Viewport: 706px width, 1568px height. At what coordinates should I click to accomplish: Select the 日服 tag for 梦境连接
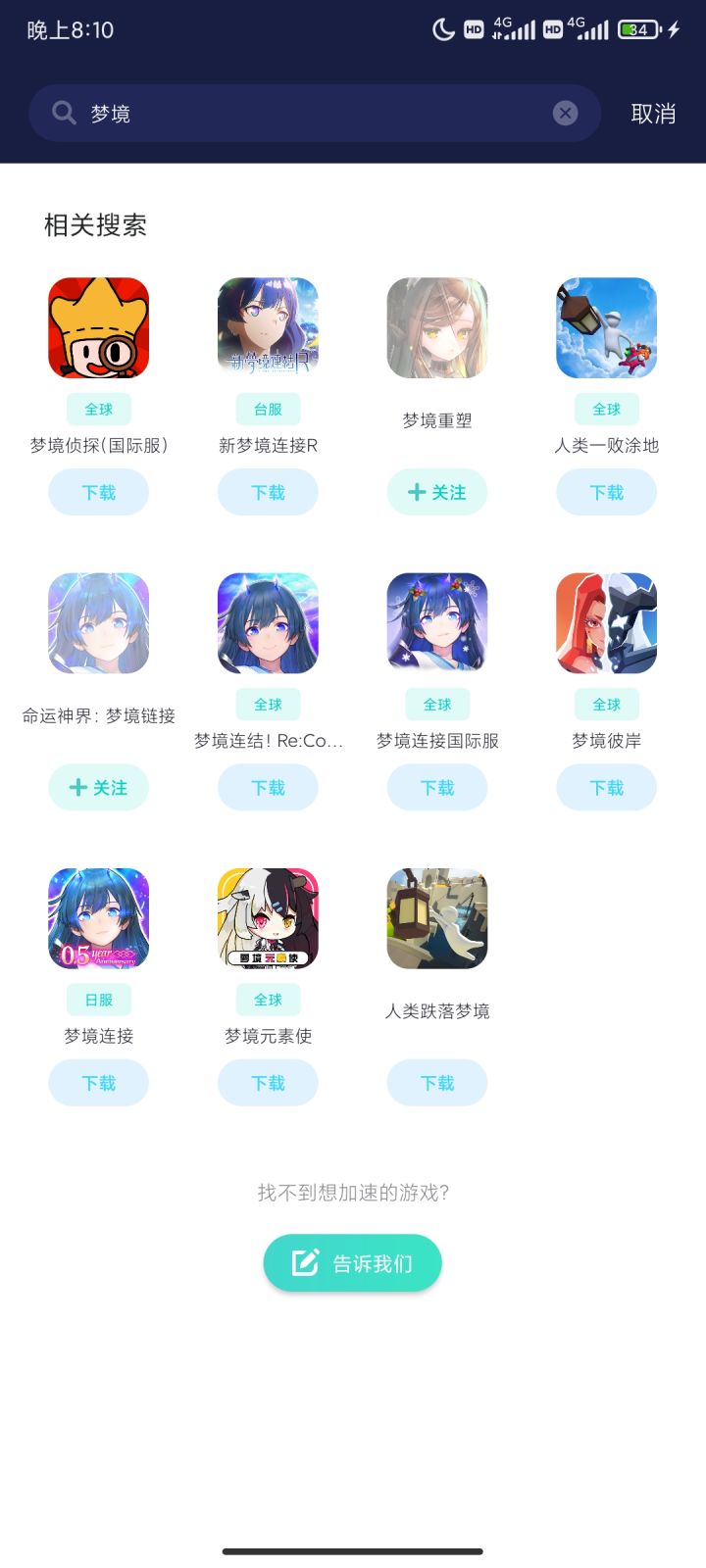98,999
